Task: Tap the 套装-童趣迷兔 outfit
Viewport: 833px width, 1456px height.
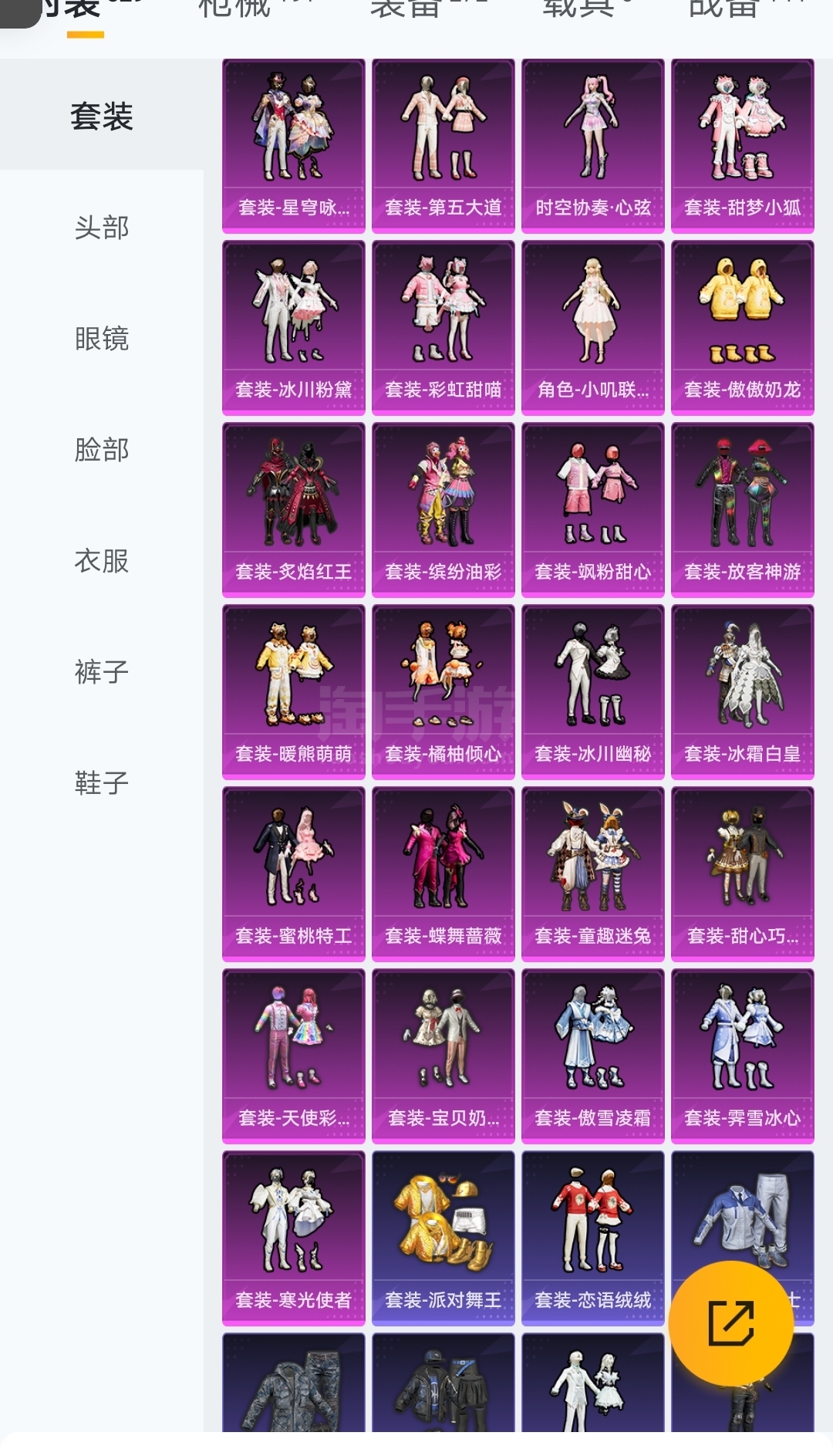Action: point(592,874)
